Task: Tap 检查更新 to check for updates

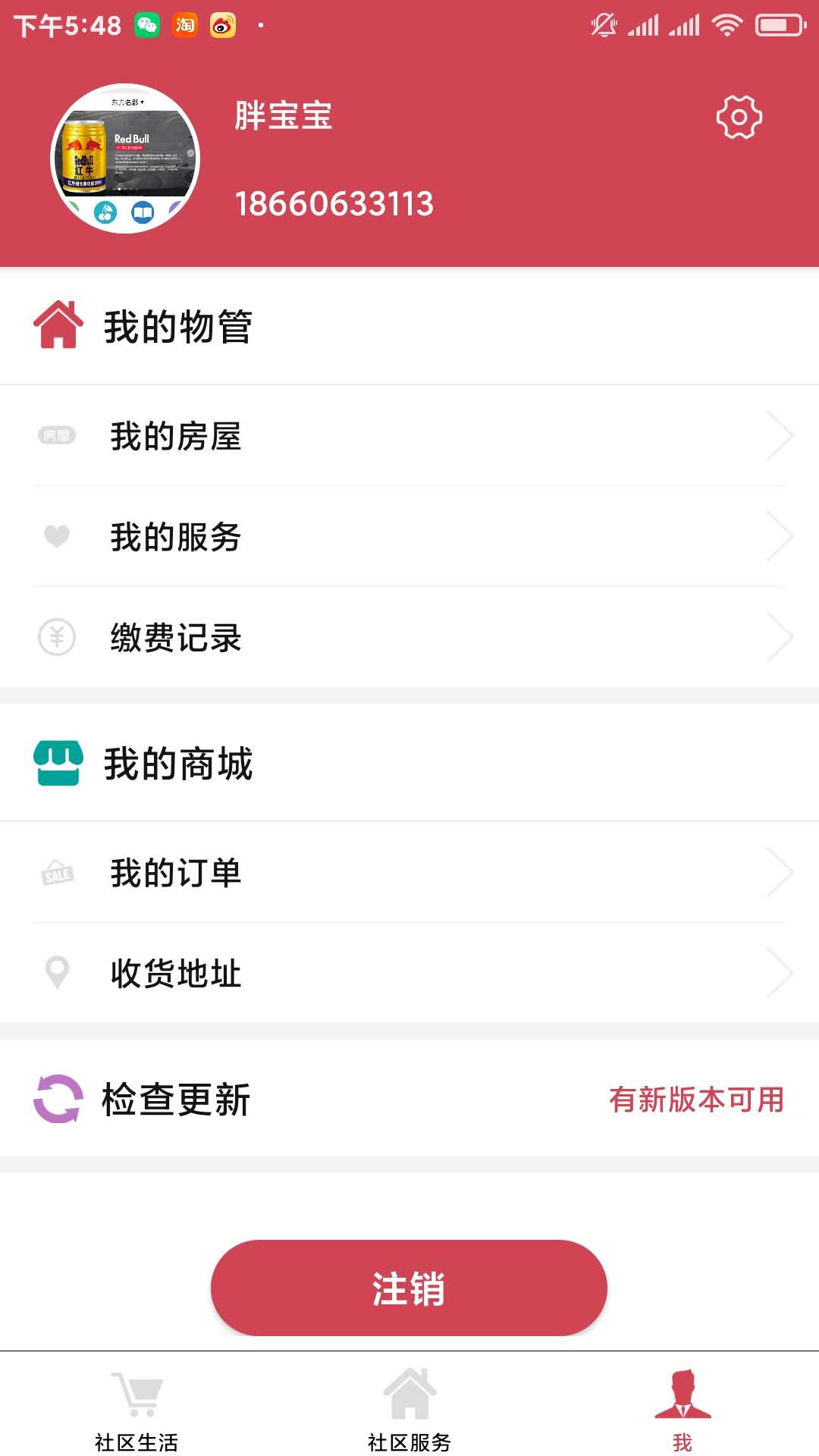Action: tap(409, 1099)
